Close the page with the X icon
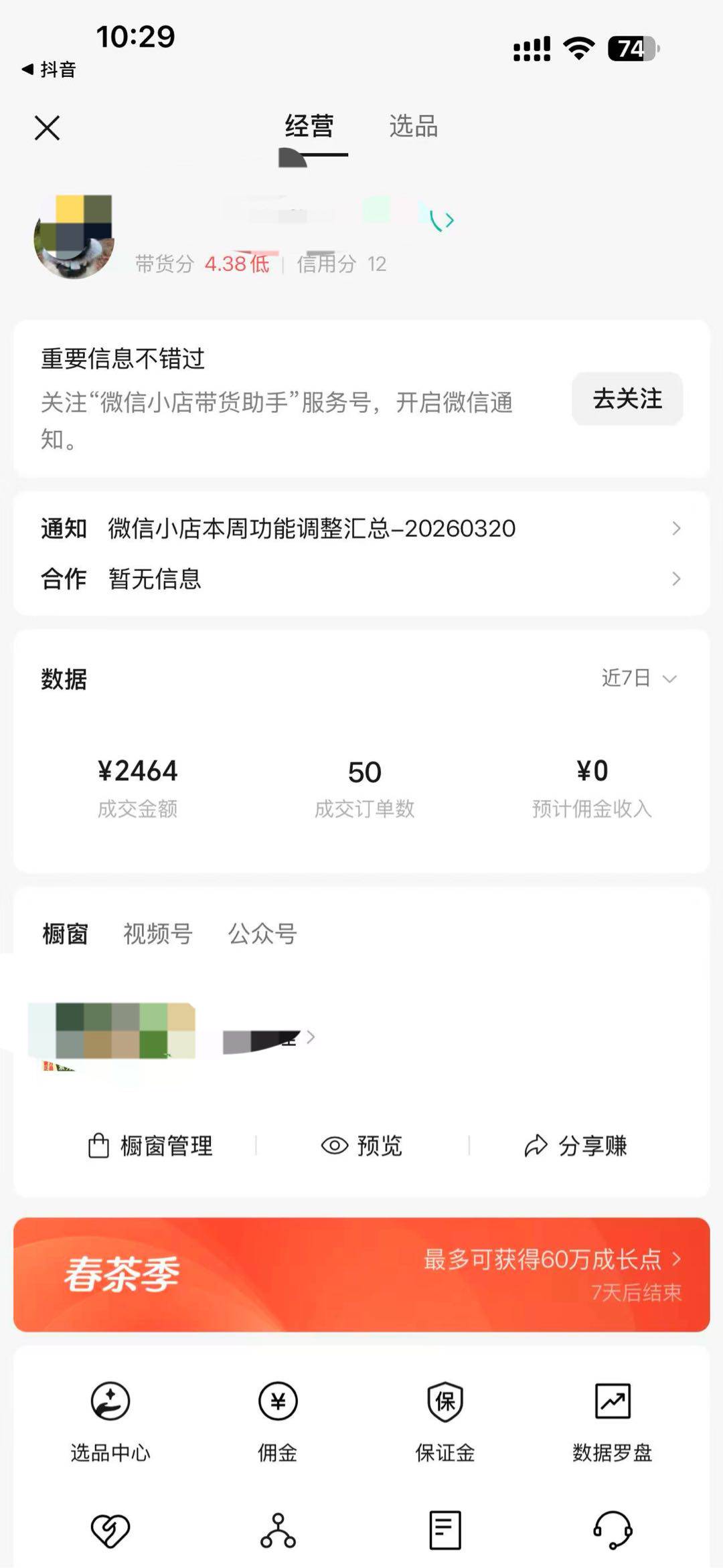 point(47,128)
